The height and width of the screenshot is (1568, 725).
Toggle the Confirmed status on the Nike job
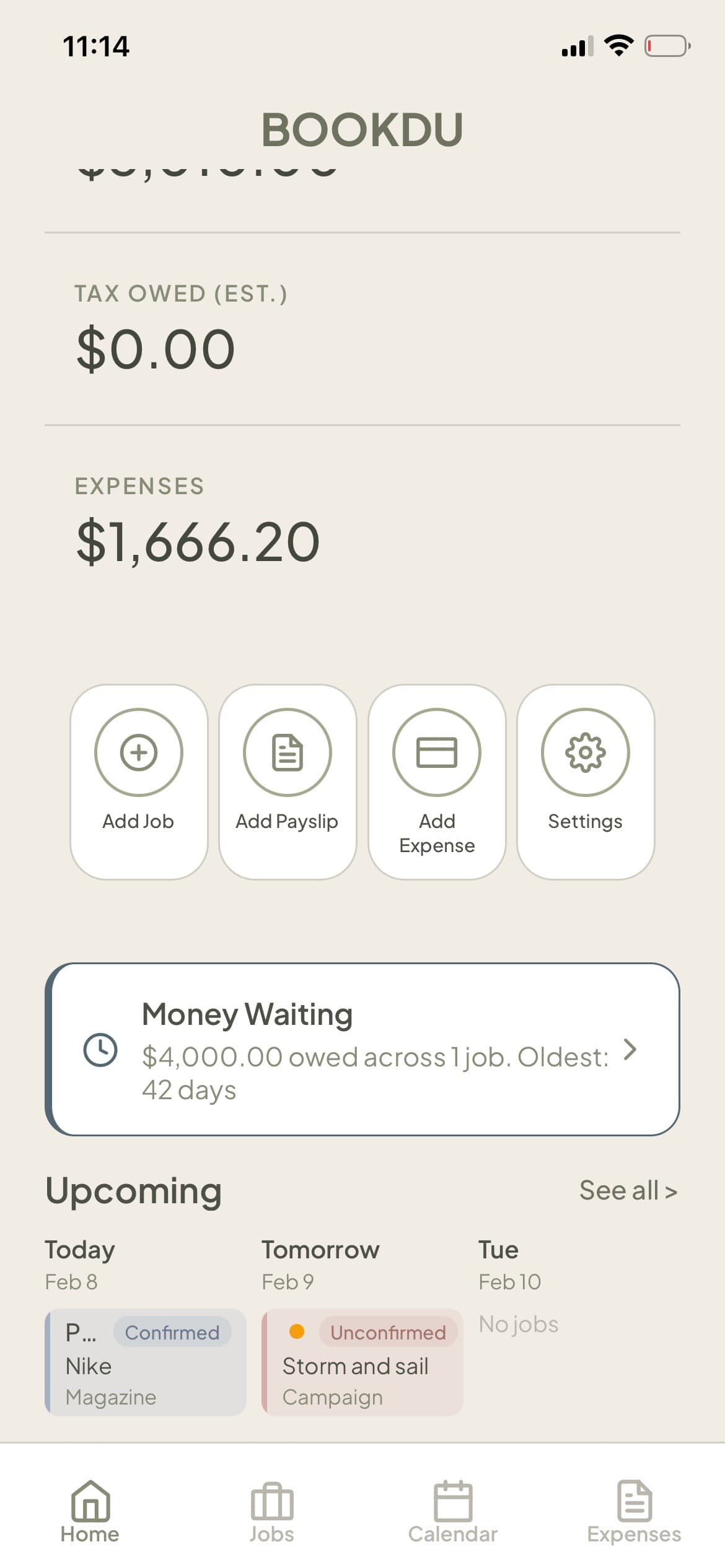pos(172,1333)
